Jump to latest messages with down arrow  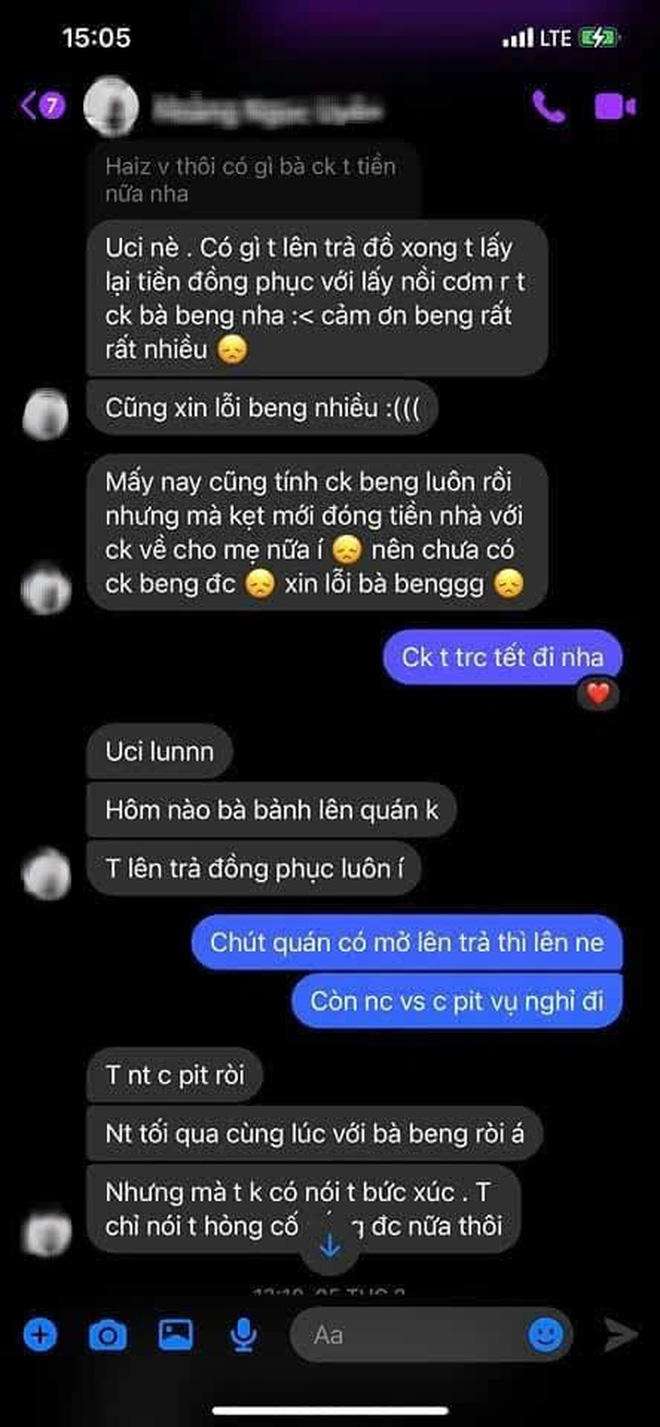pyautogui.click(x=330, y=1245)
